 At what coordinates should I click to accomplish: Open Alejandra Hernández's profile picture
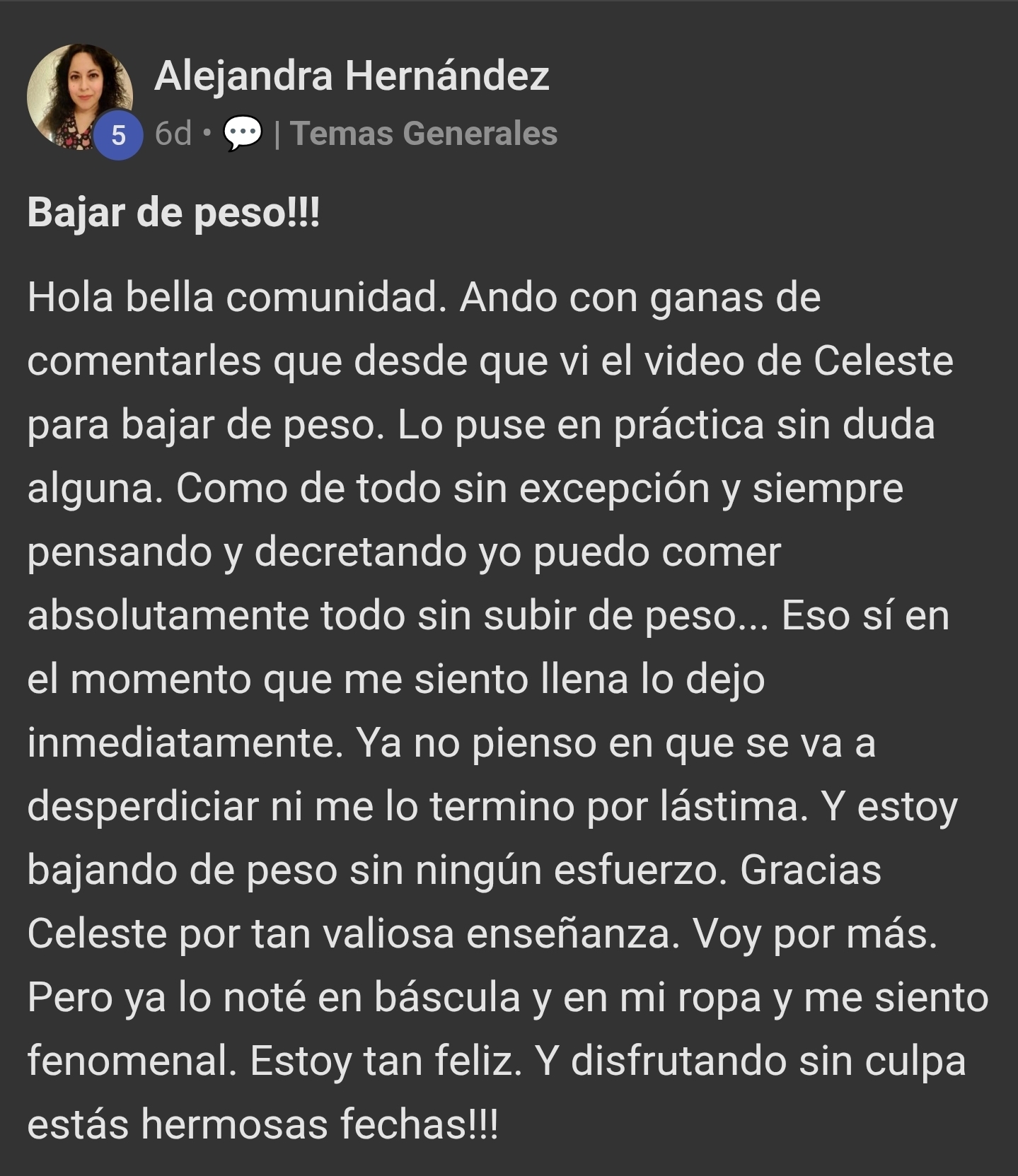coord(79,96)
